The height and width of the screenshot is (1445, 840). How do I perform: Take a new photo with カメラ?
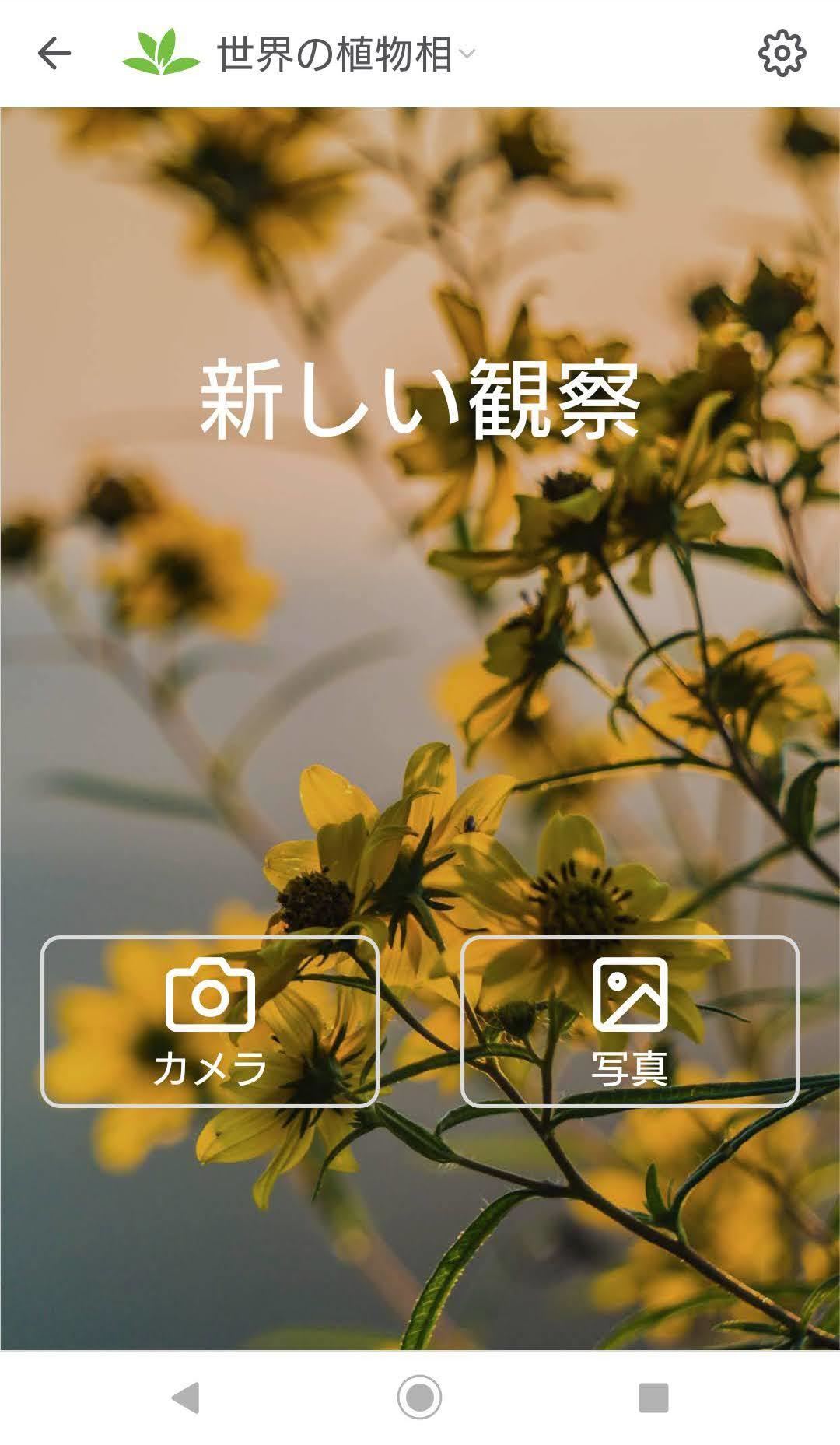pos(210,1021)
